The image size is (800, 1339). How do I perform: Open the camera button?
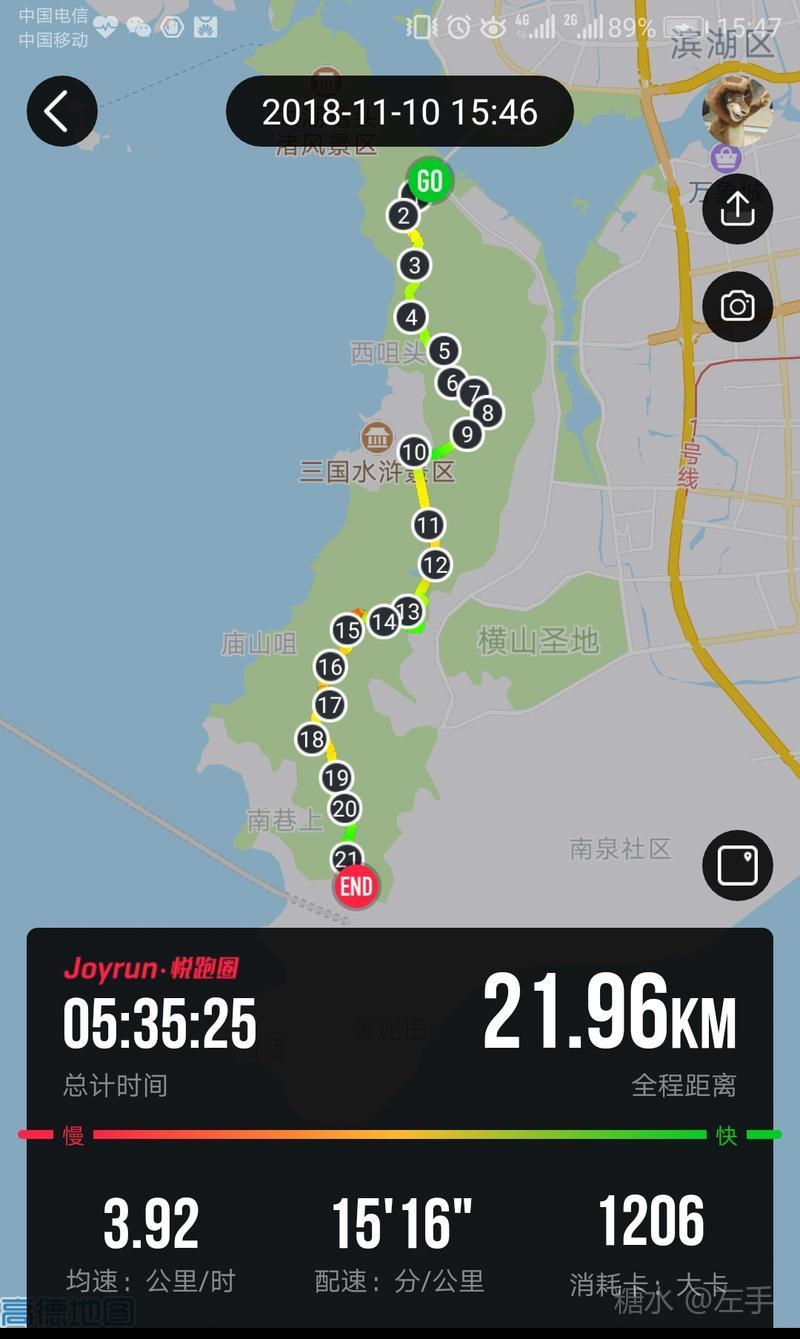click(737, 306)
